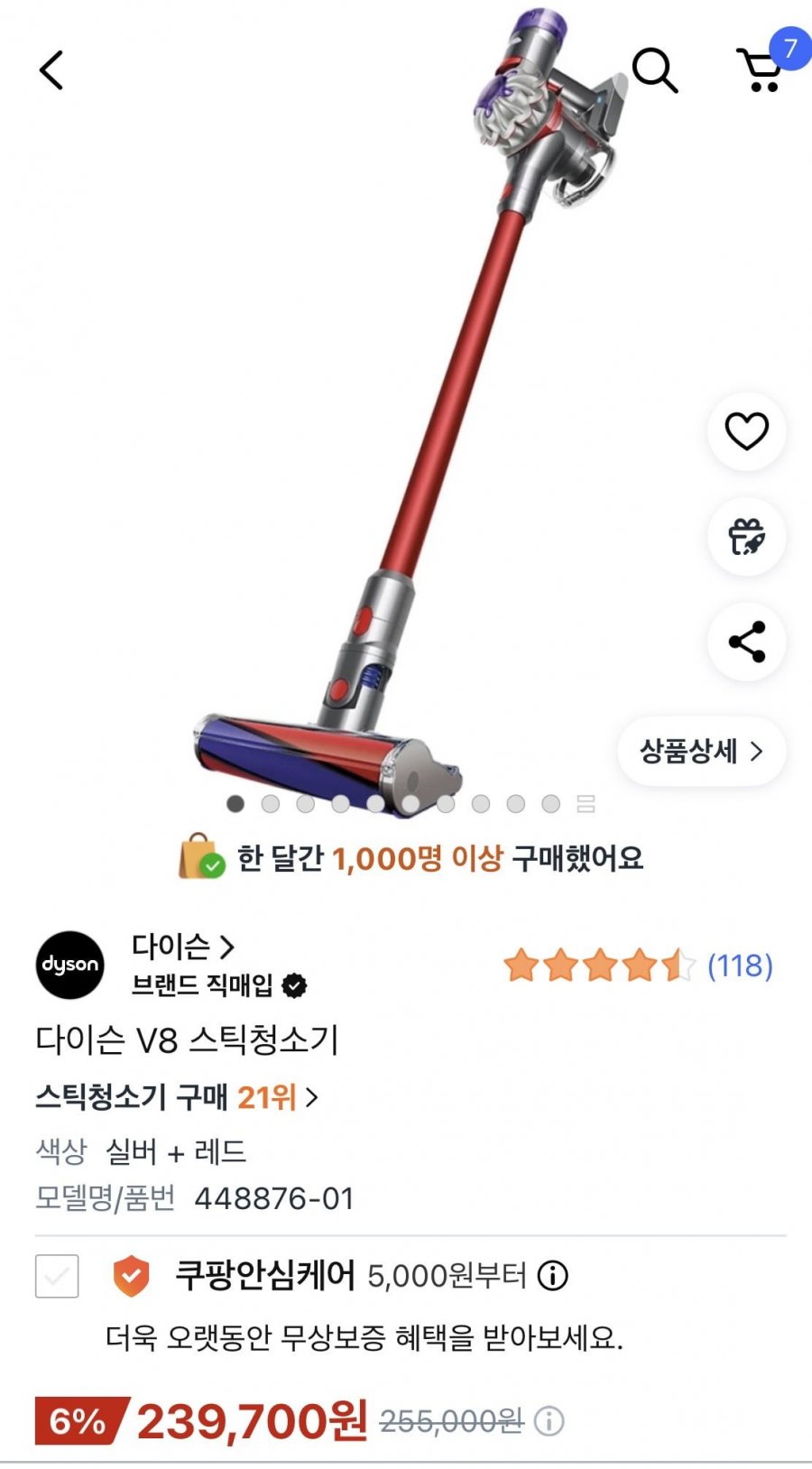This screenshot has width=812, height=1469.
Task: Open the all-images grid indicator
Action: point(586,804)
